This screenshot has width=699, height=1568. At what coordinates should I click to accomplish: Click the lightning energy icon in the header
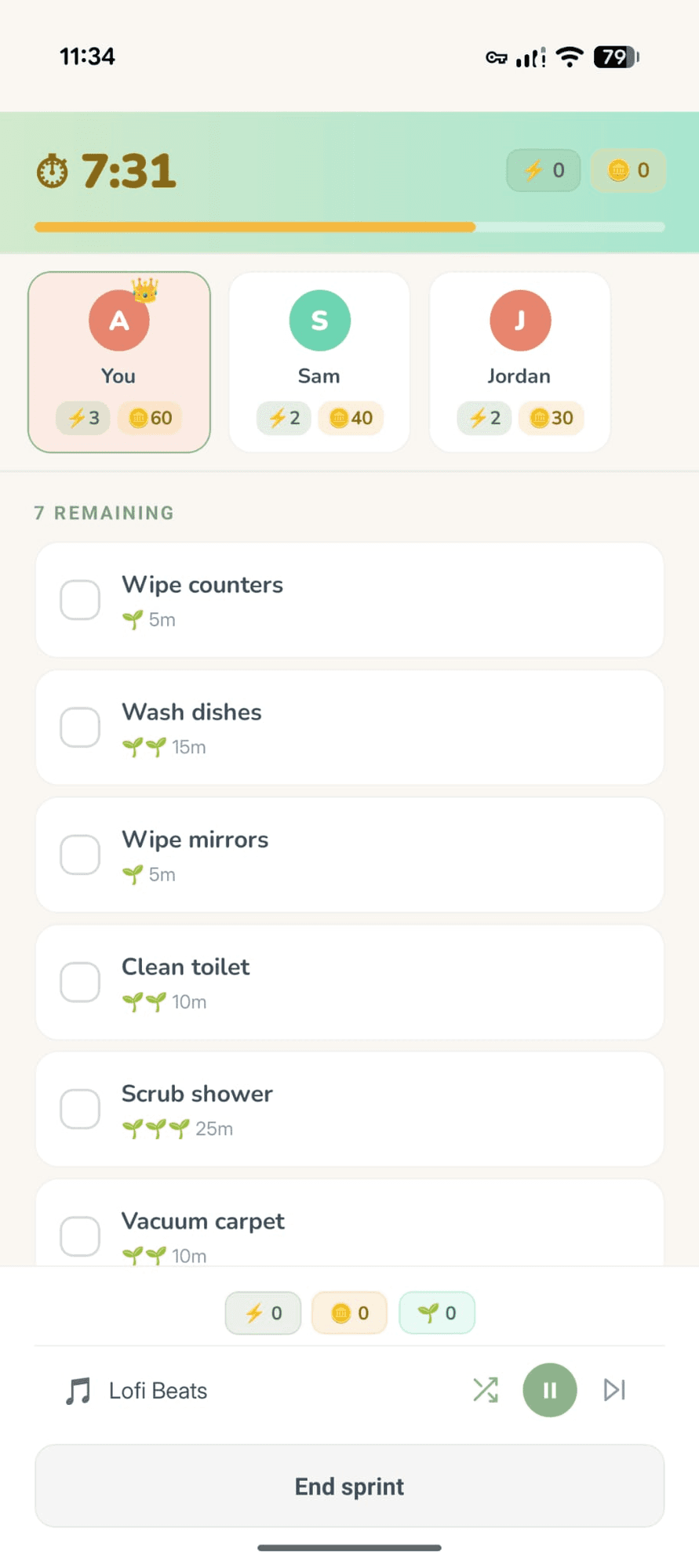(534, 170)
